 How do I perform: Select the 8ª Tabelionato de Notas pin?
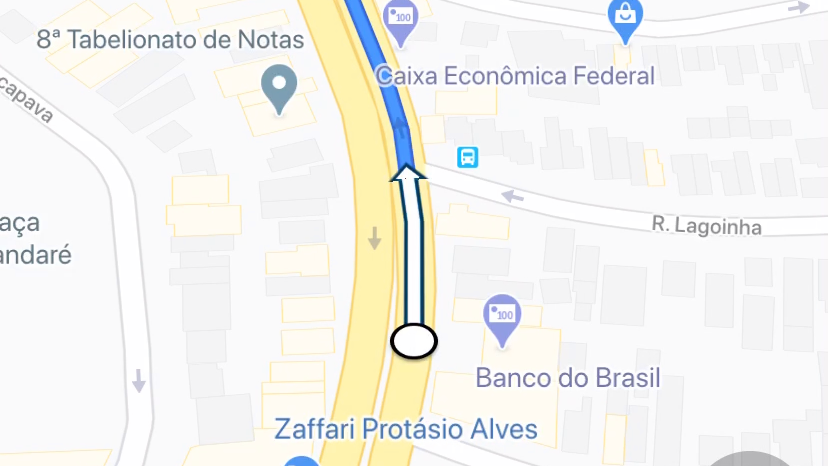[x=278, y=87]
